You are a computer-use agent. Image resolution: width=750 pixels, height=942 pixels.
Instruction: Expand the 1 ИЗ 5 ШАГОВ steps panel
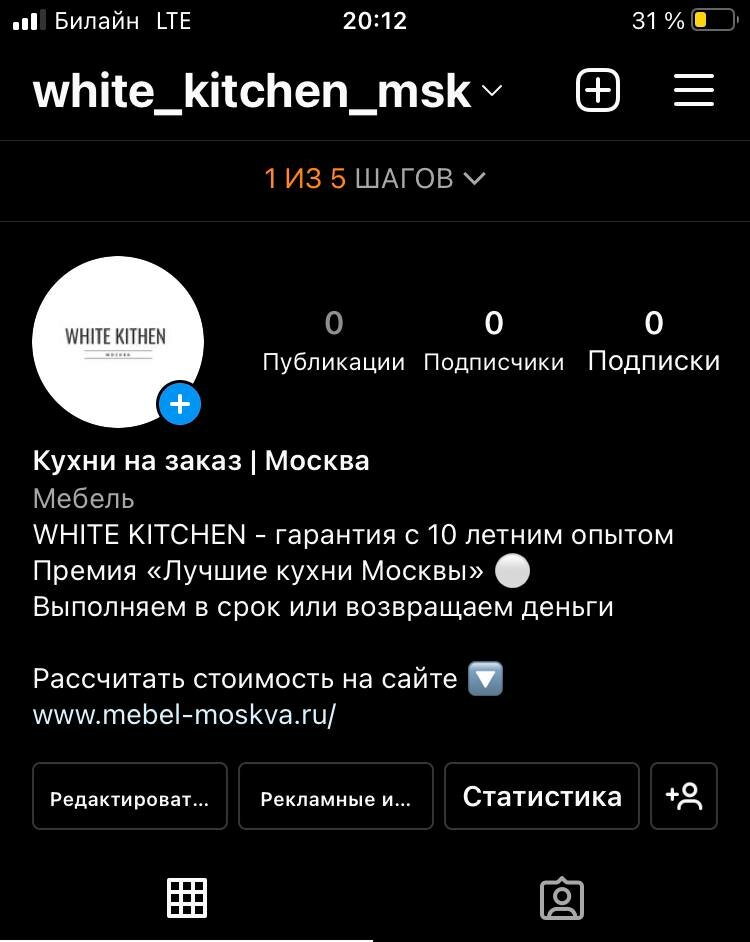[x=375, y=178]
